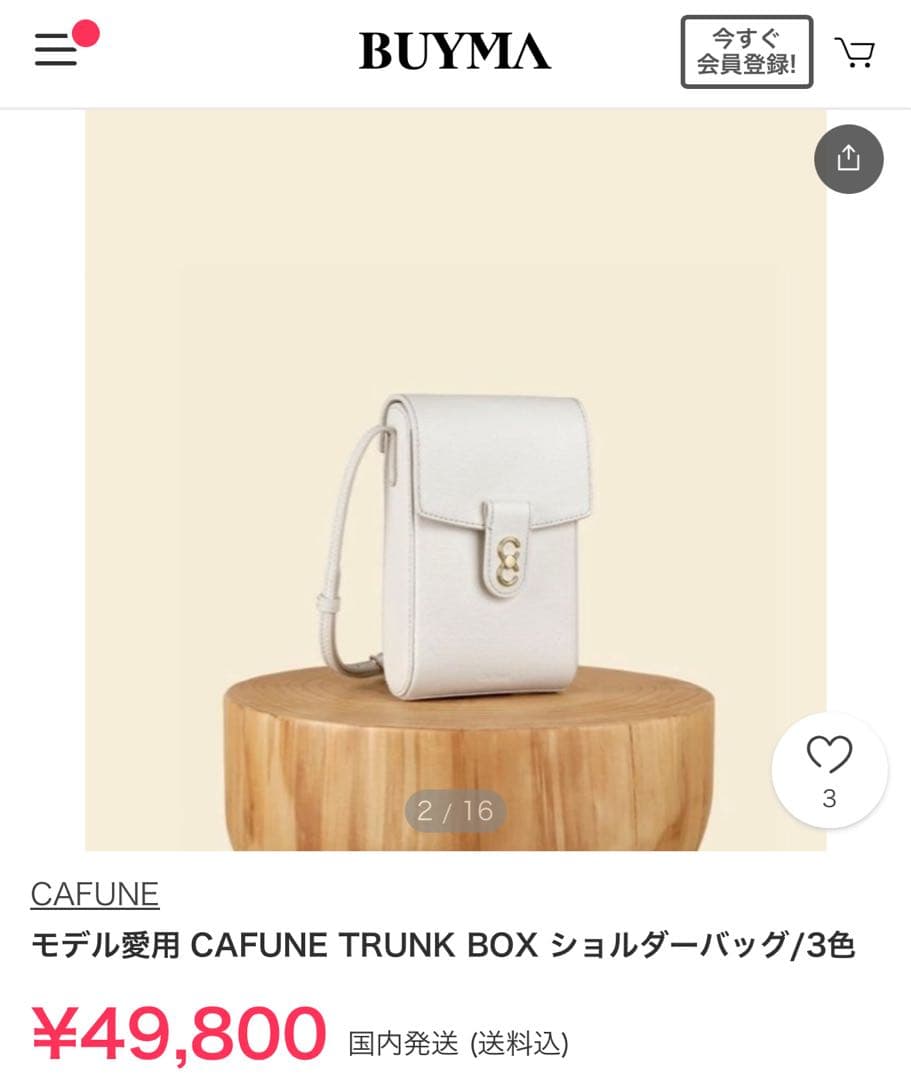This screenshot has width=911, height=1080.
Task: Click the price ¥49,800 text
Action: [x=175, y=1027]
